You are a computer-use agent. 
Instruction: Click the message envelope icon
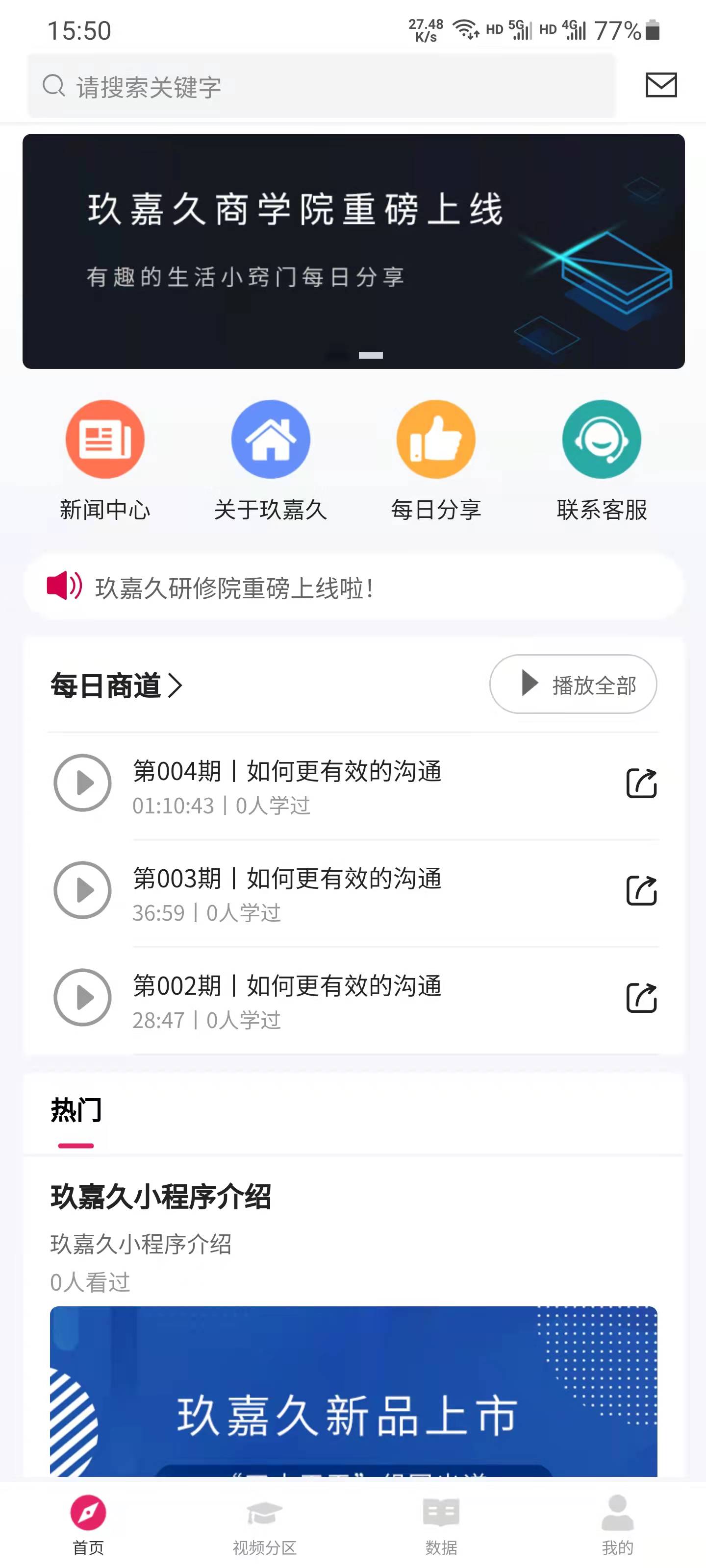(x=661, y=85)
